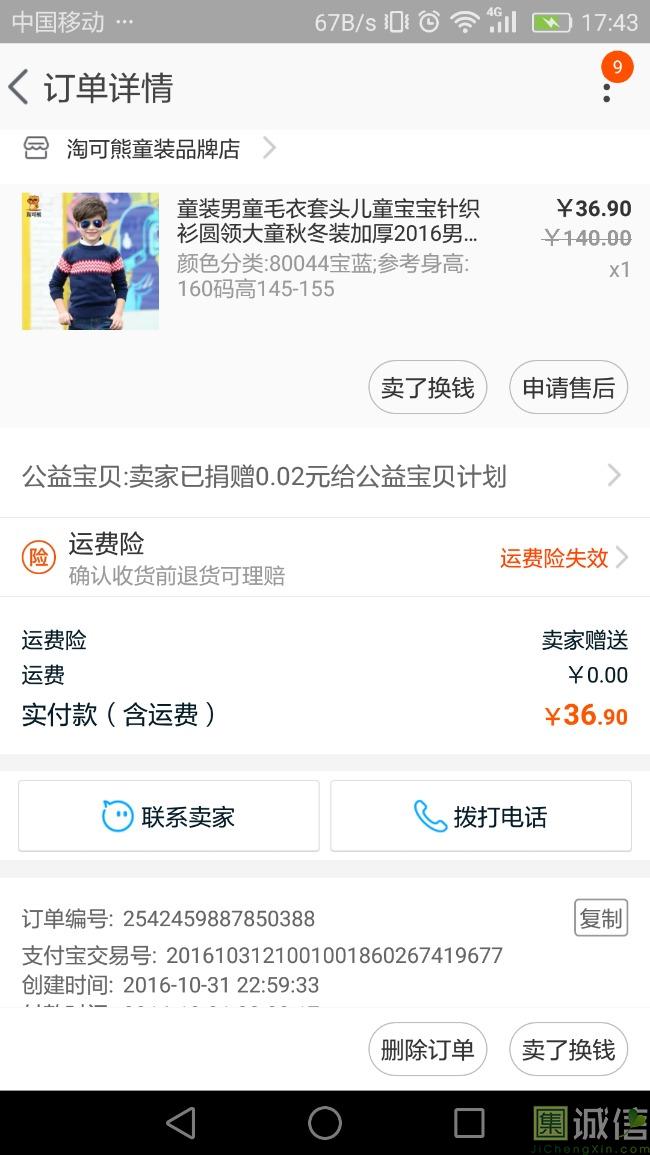Tap 卖了换钱 under the product

click(427, 388)
